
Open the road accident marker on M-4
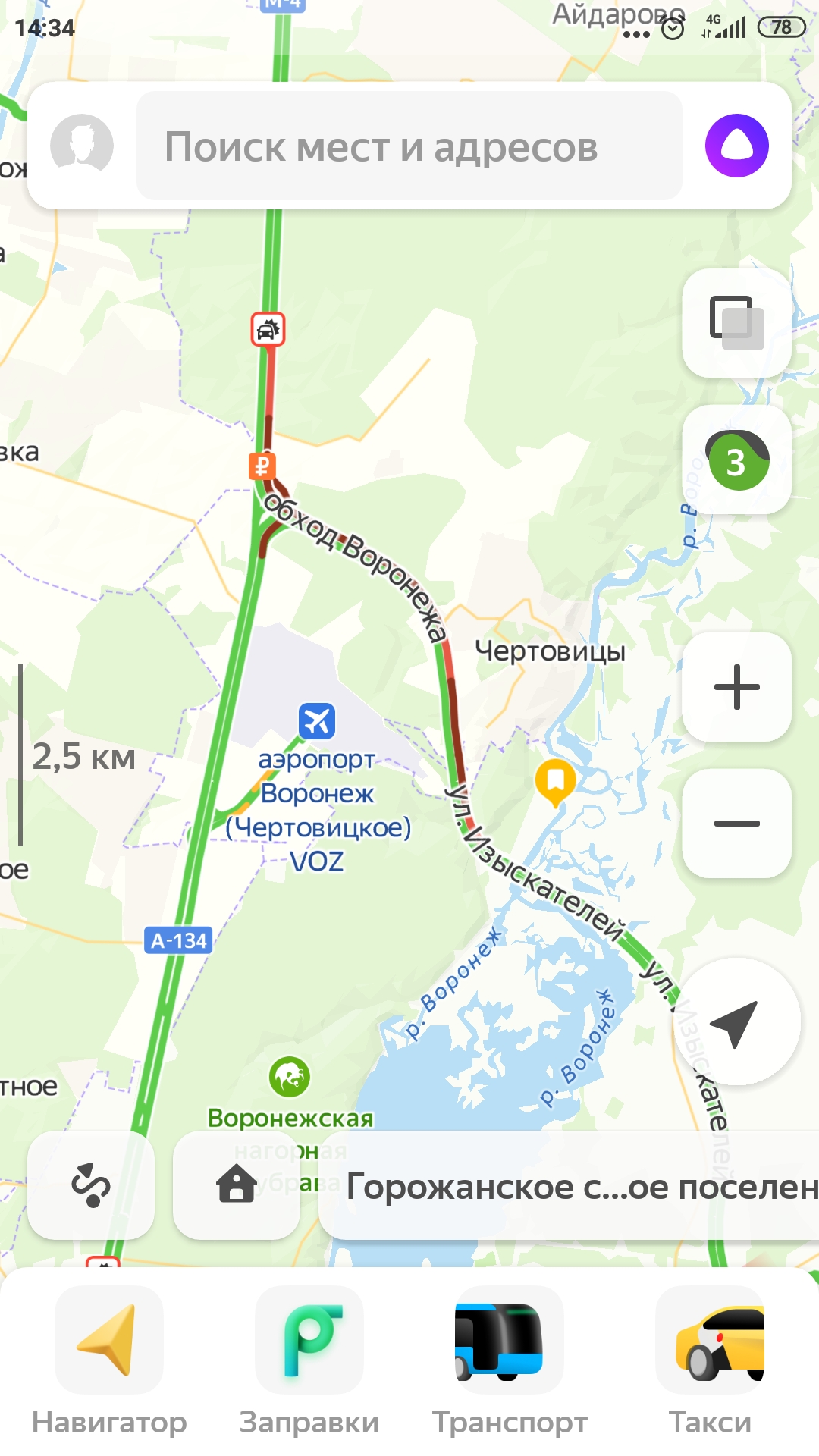268,330
